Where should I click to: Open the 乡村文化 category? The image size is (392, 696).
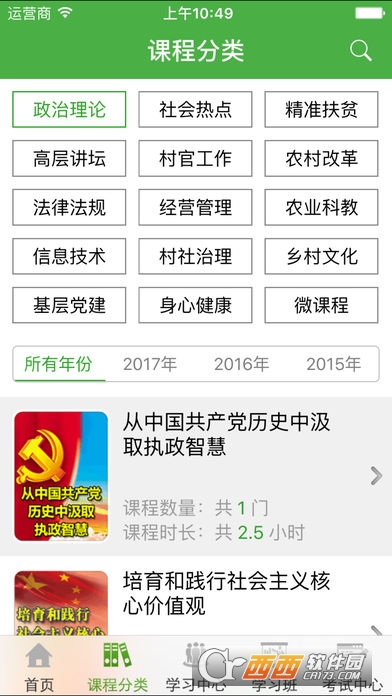point(321,256)
